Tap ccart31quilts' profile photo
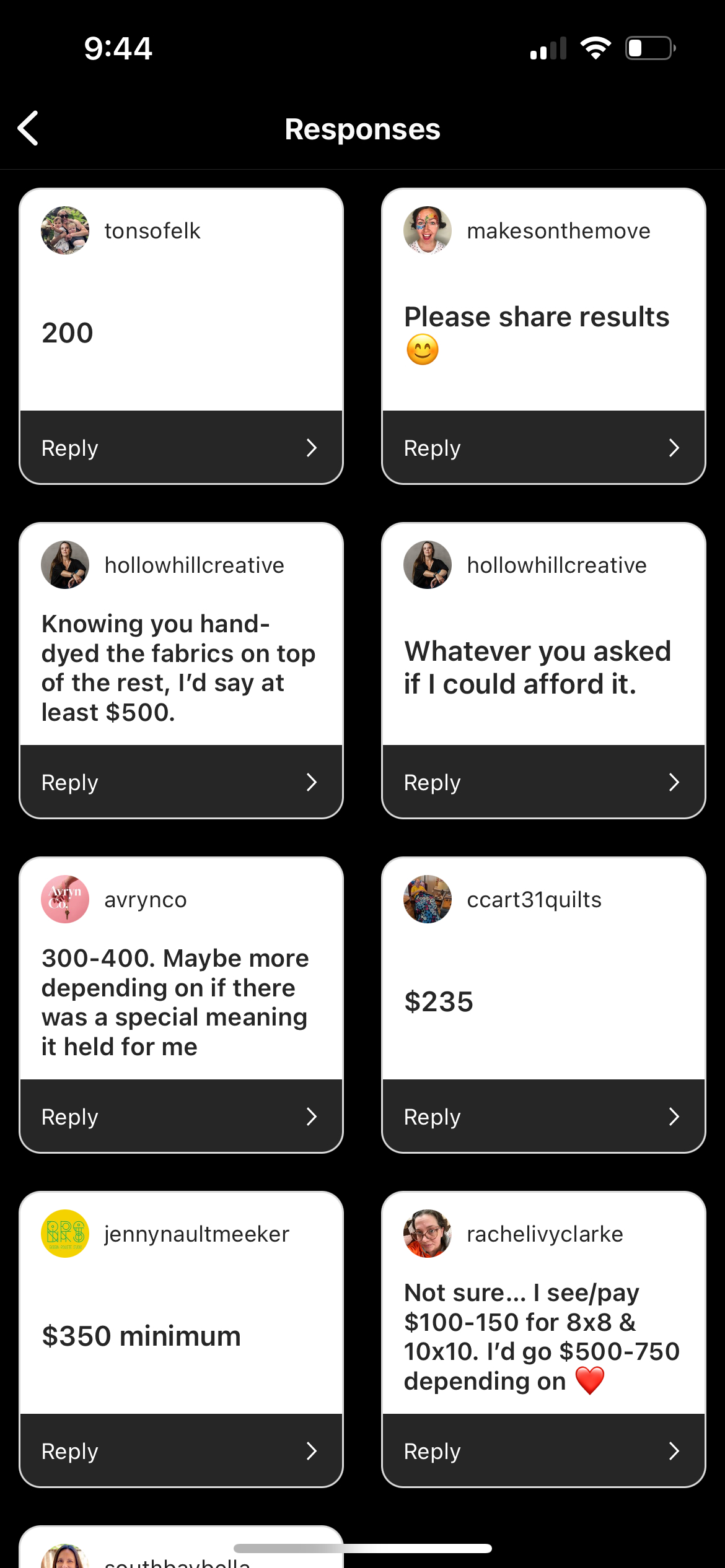Screen dimensions: 725x1568 pos(428,899)
